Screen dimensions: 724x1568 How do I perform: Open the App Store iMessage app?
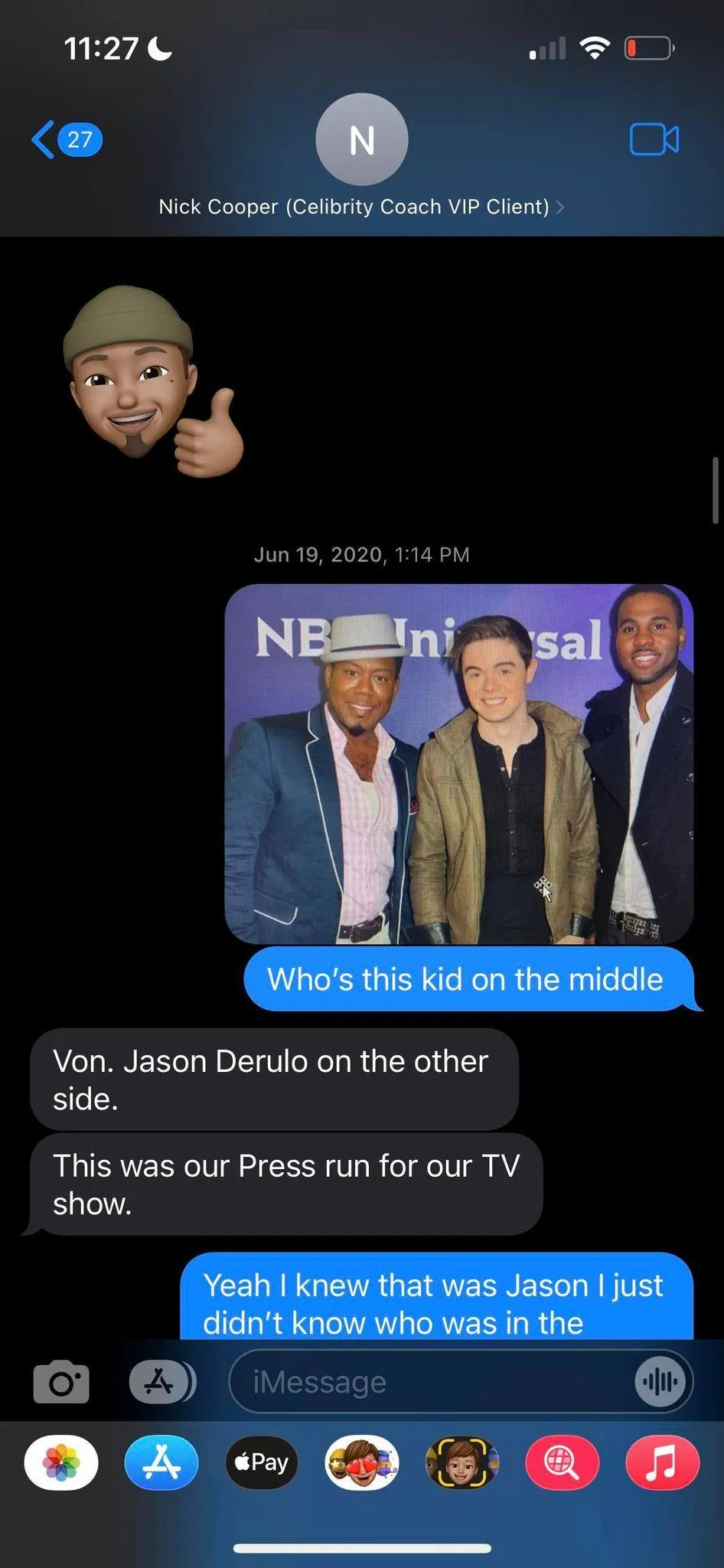coord(161,1462)
